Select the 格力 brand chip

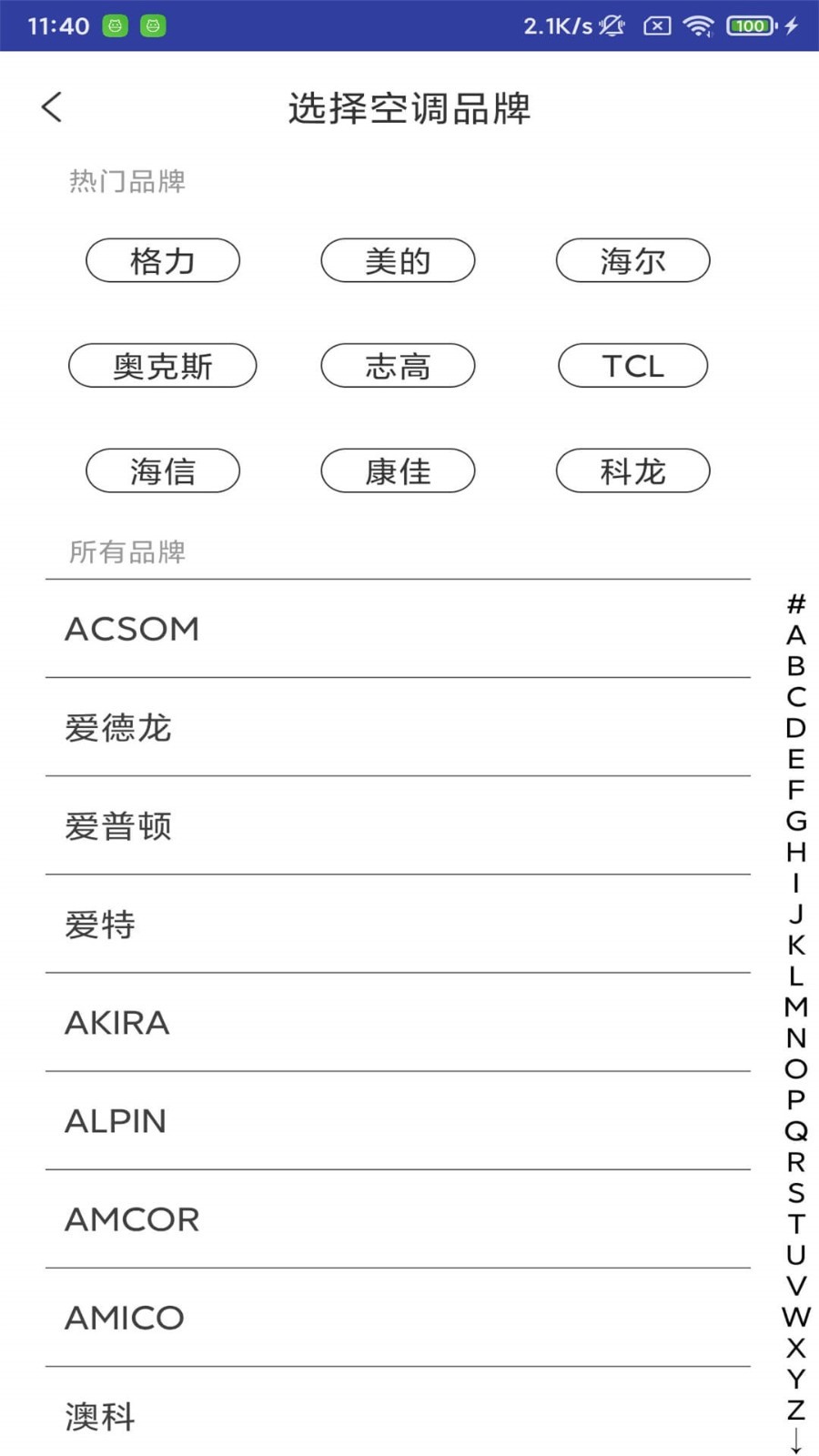click(163, 261)
